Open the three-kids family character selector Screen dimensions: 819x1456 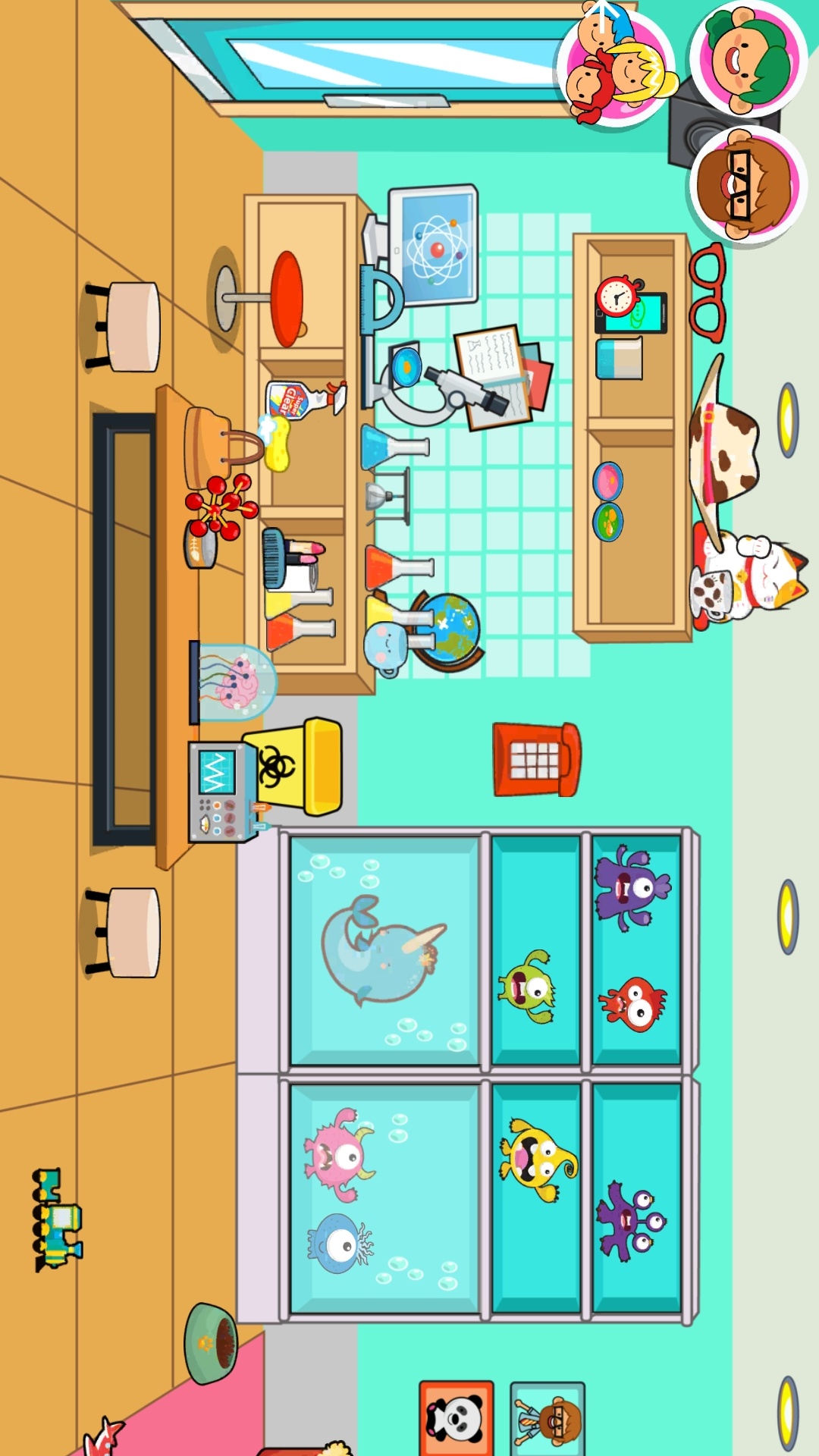click(x=616, y=65)
